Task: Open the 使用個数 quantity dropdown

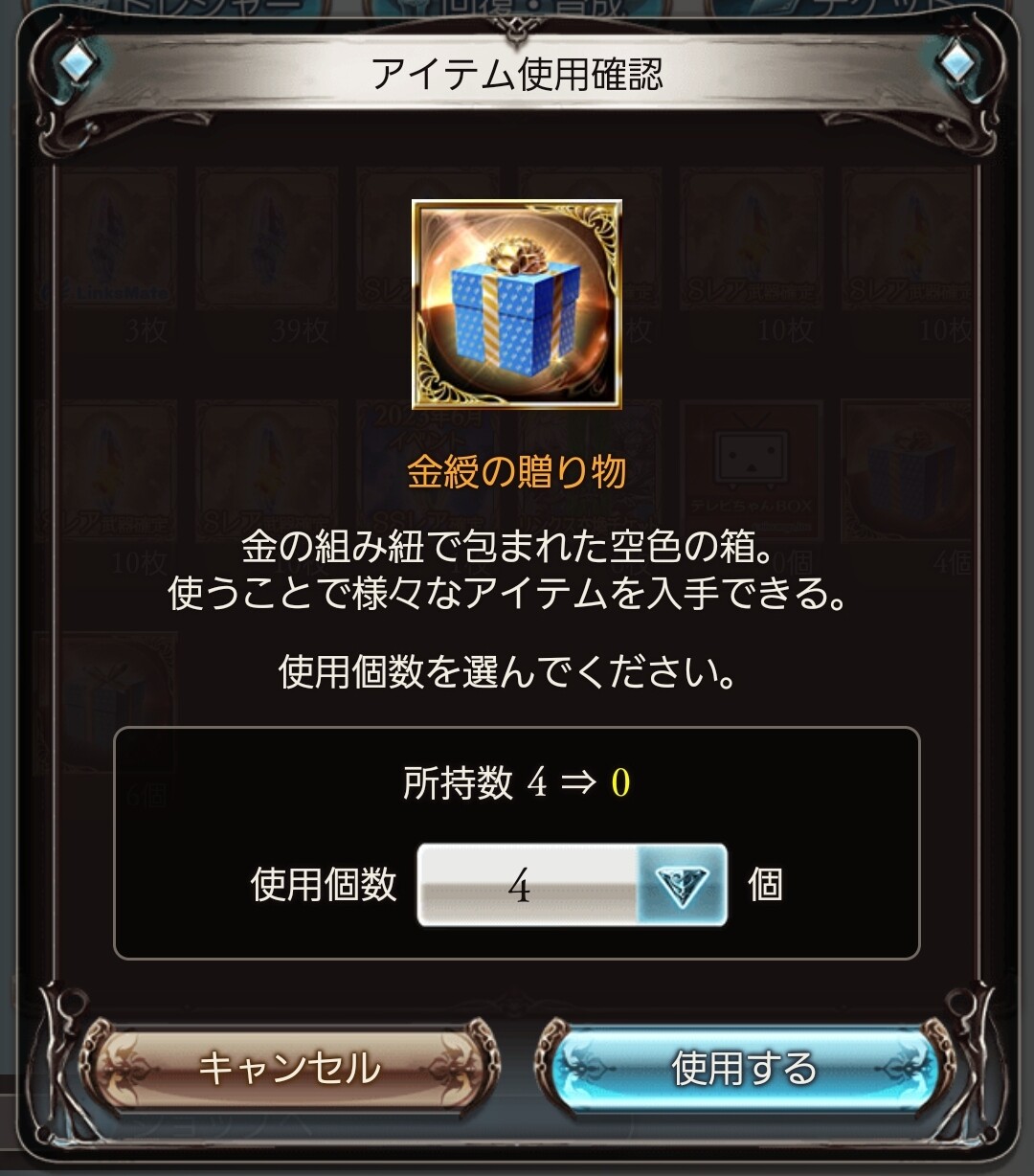Action: [x=572, y=885]
